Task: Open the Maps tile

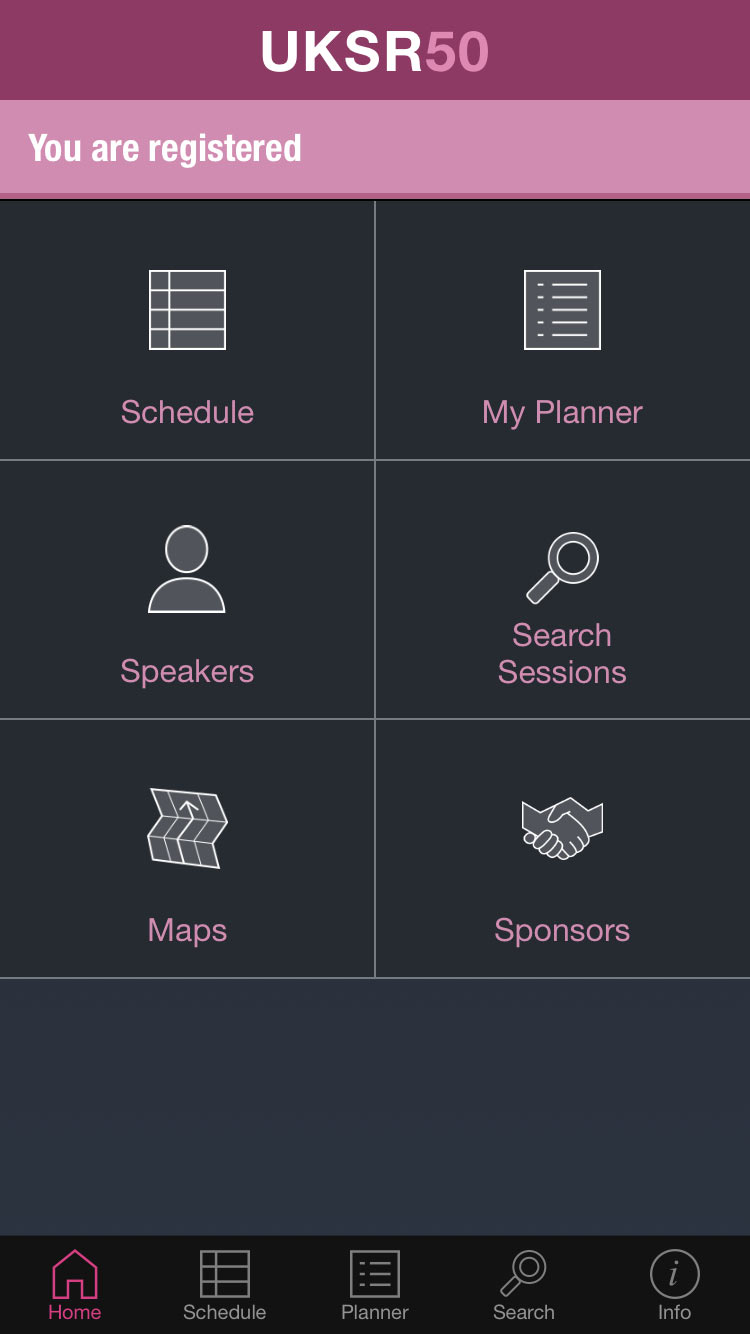Action: click(187, 849)
